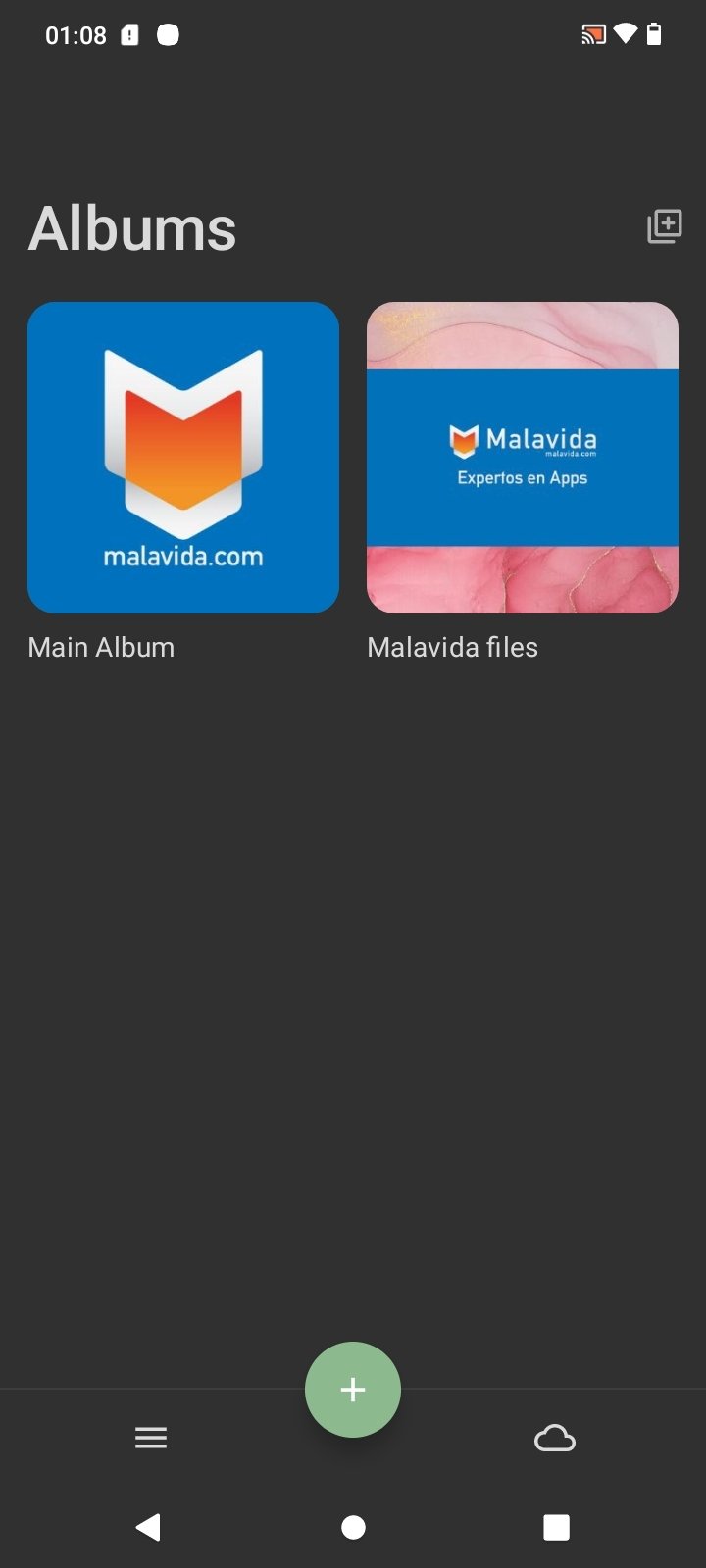Create a new album with the top-right icon
This screenshot has width=706, height=1568.
coord(664,226)
